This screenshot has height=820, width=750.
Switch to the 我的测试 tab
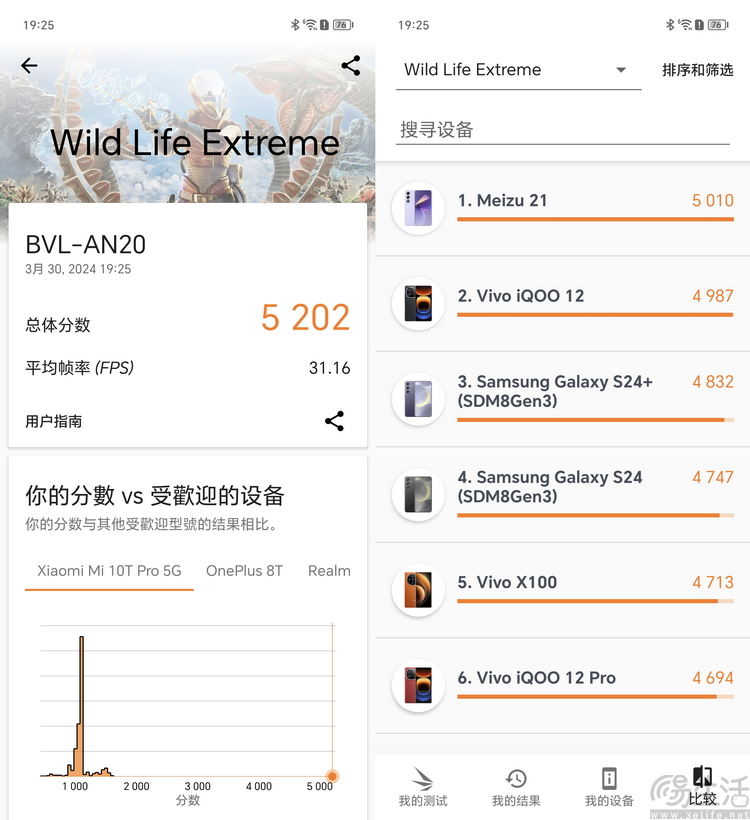[x=423, y=787]
